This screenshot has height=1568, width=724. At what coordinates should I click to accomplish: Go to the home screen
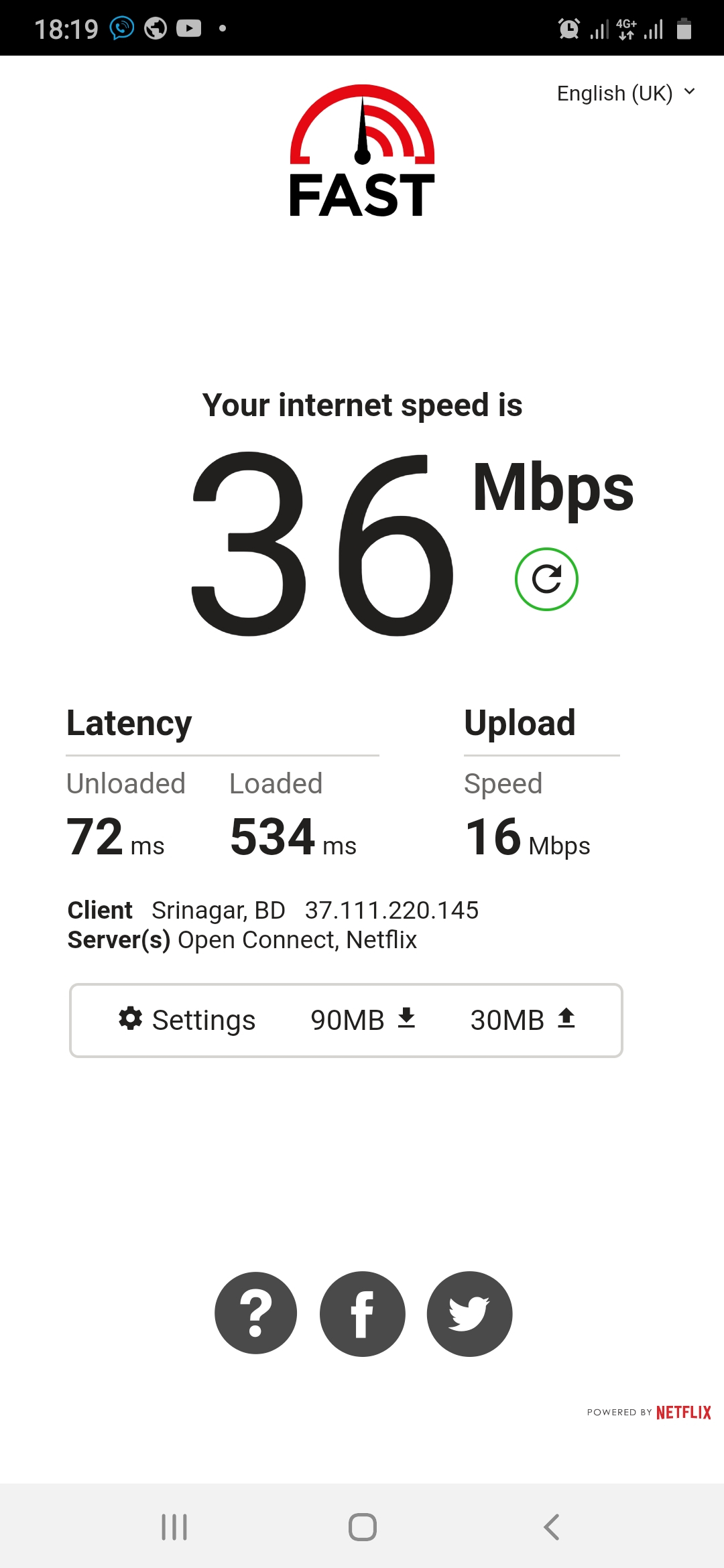coord(363,1527)
